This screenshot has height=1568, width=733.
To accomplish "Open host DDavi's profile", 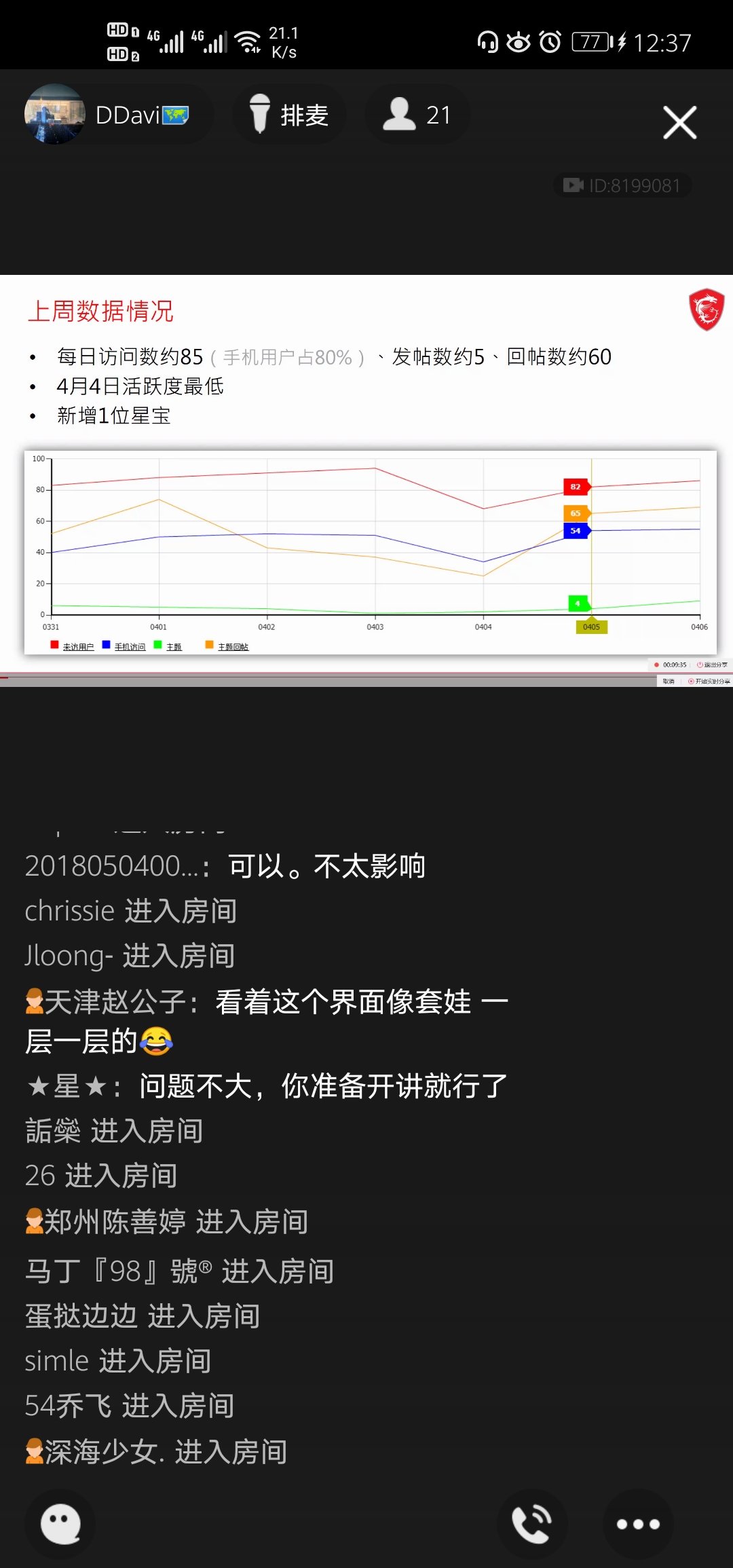I will 109,115.
